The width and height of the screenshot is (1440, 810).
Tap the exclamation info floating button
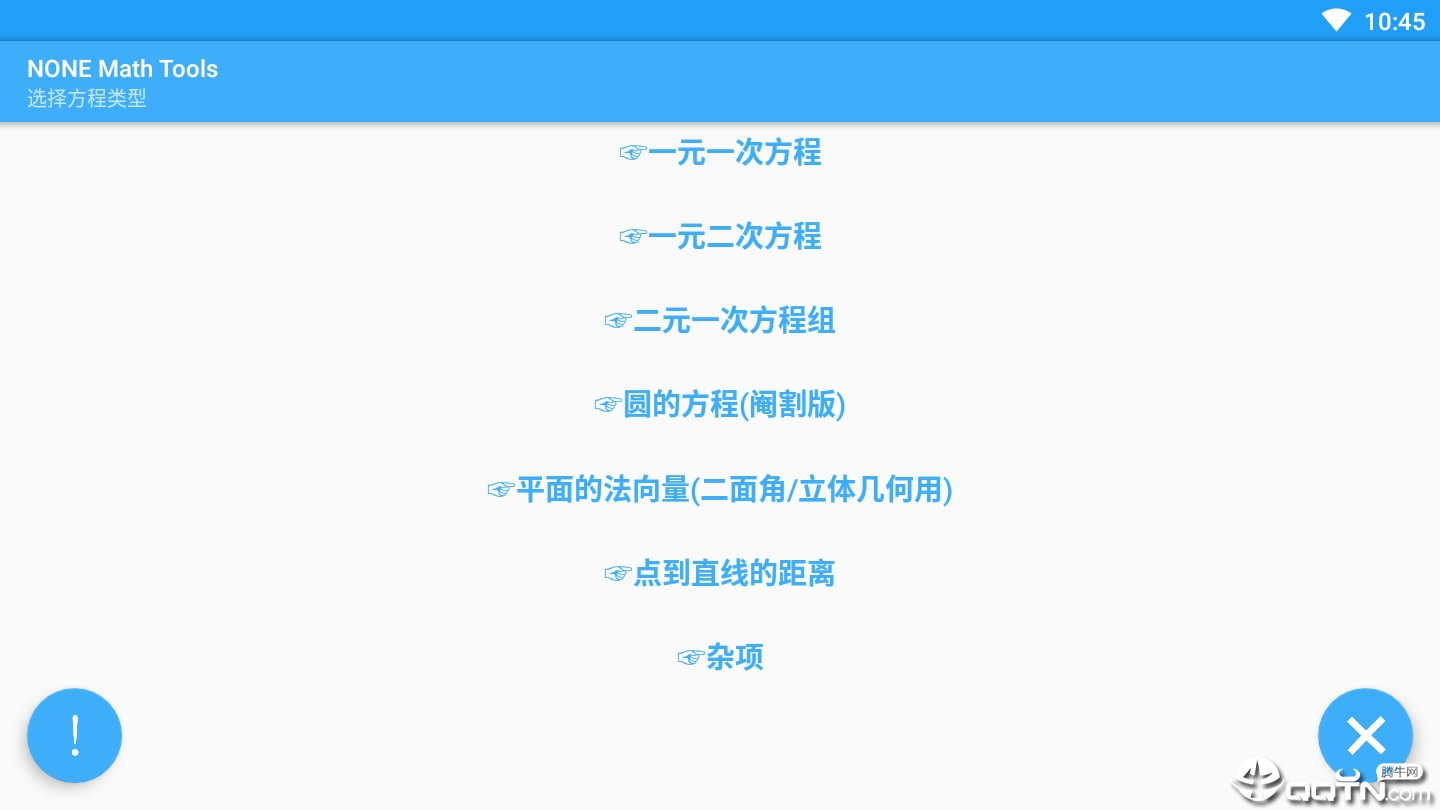tap(74, 735)
